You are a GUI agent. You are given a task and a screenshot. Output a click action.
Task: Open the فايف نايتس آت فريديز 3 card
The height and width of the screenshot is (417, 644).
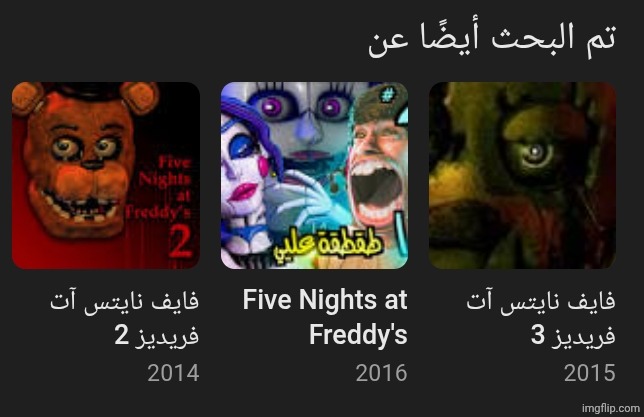pyautogui.click(x=522, y=176)
